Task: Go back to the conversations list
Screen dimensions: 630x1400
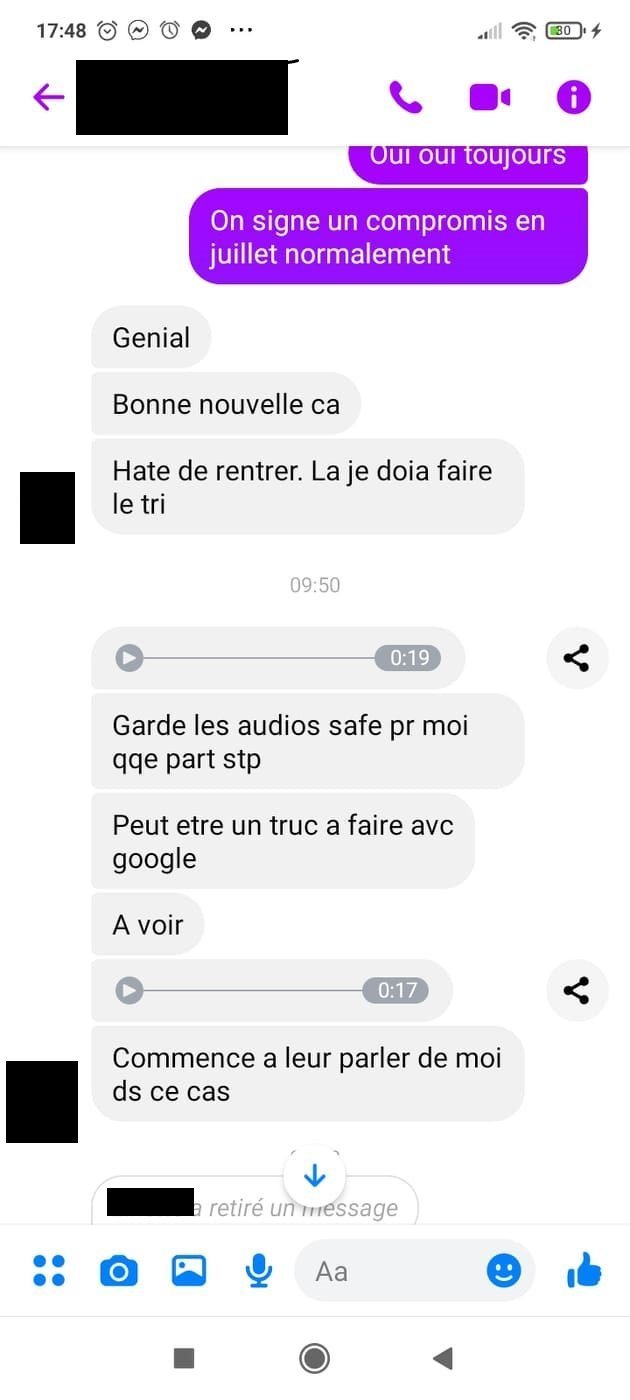Action: [x=48, y=97]
